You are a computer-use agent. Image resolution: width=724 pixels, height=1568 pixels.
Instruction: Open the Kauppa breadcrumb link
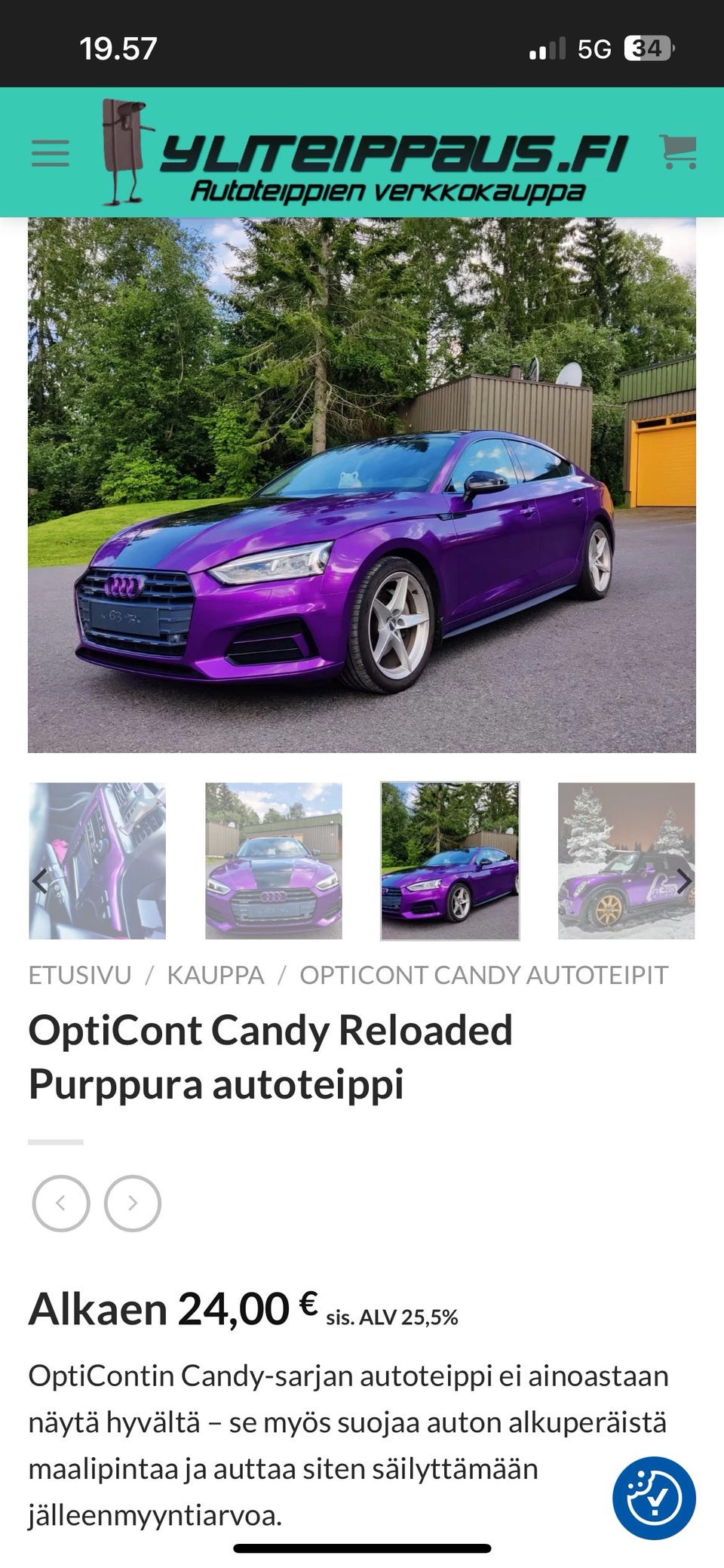216,975
